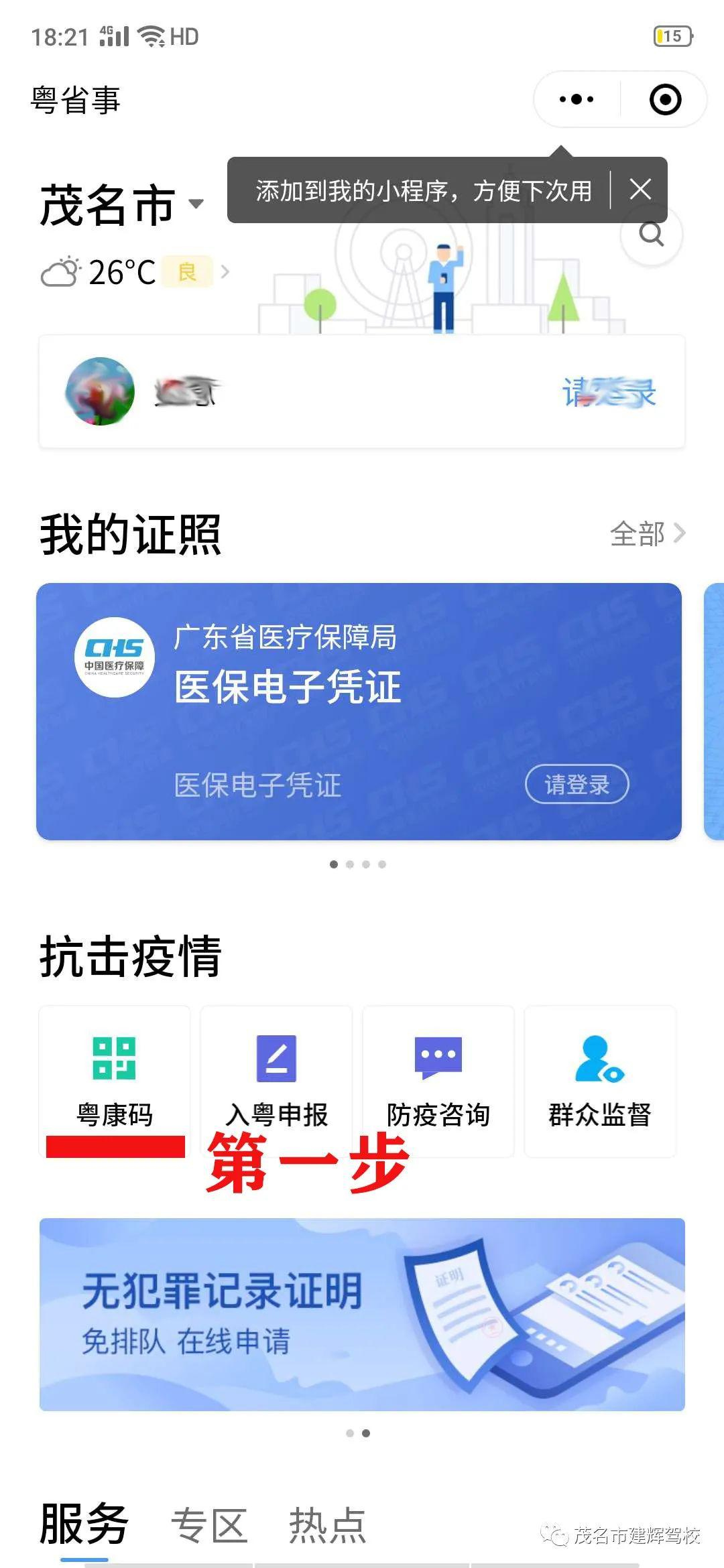Open the user profile login card
The height and width of the screenshot is (1568, 724).
pyautogui.click(x=362, y=391)
